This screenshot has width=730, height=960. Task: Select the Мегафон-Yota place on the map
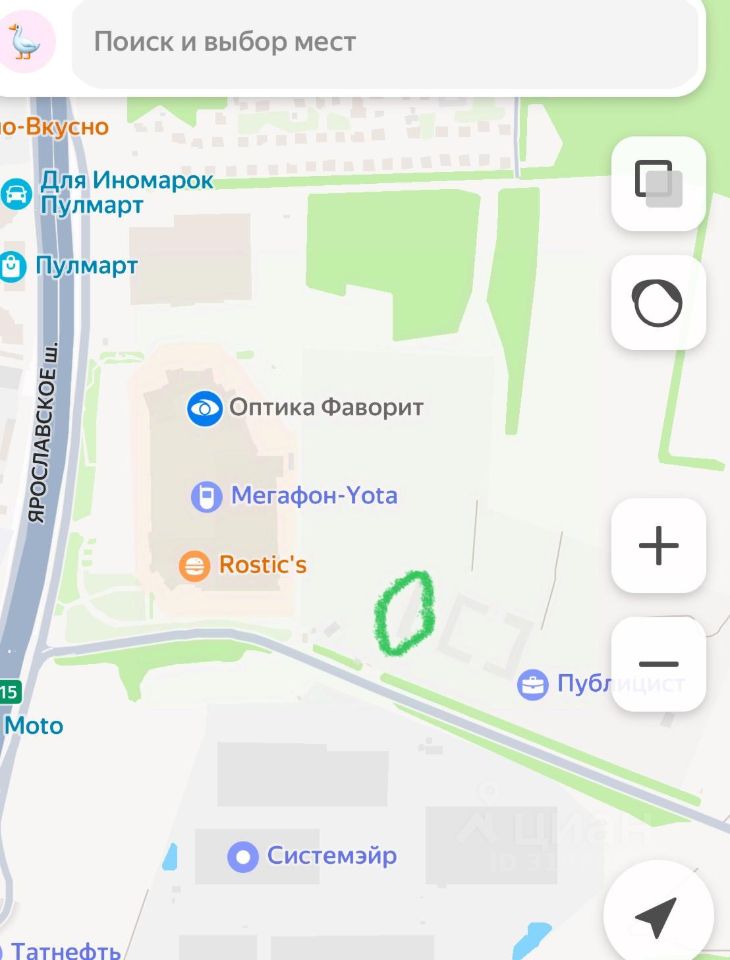point(206,496)
